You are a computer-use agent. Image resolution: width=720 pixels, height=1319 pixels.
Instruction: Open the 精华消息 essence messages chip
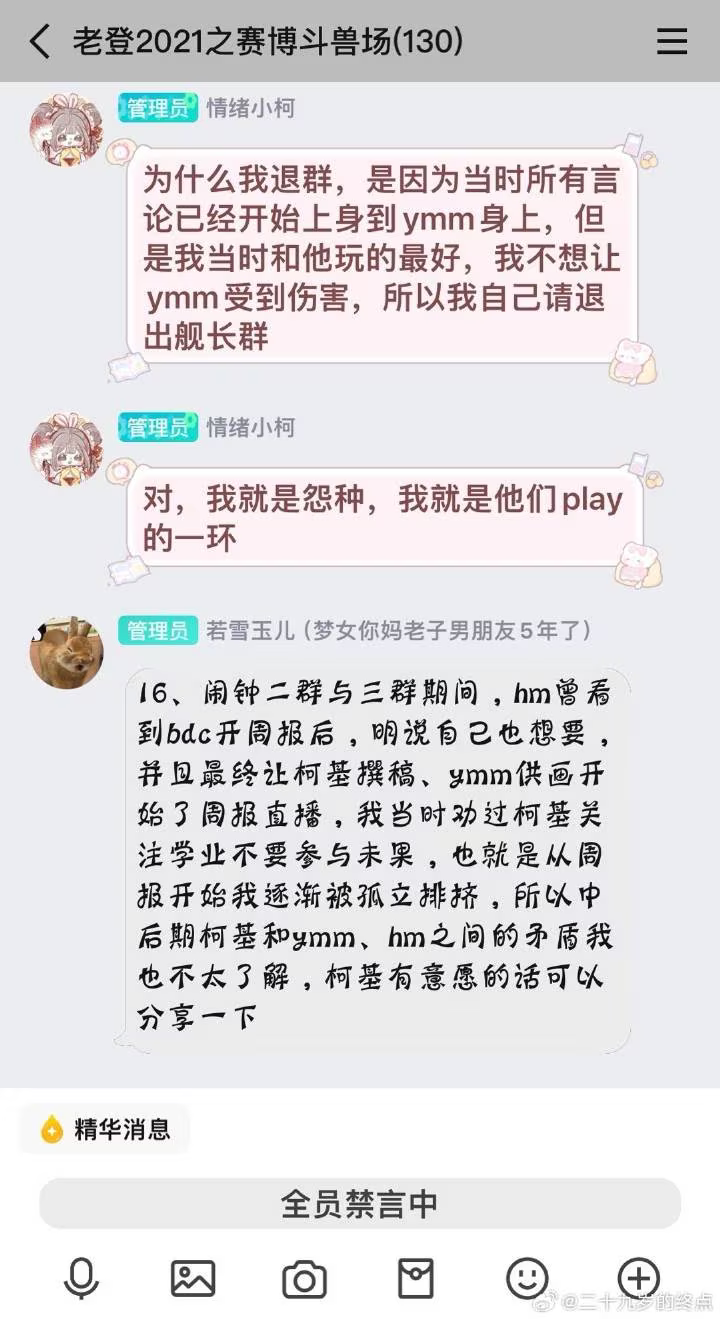tap(105, 1129)
